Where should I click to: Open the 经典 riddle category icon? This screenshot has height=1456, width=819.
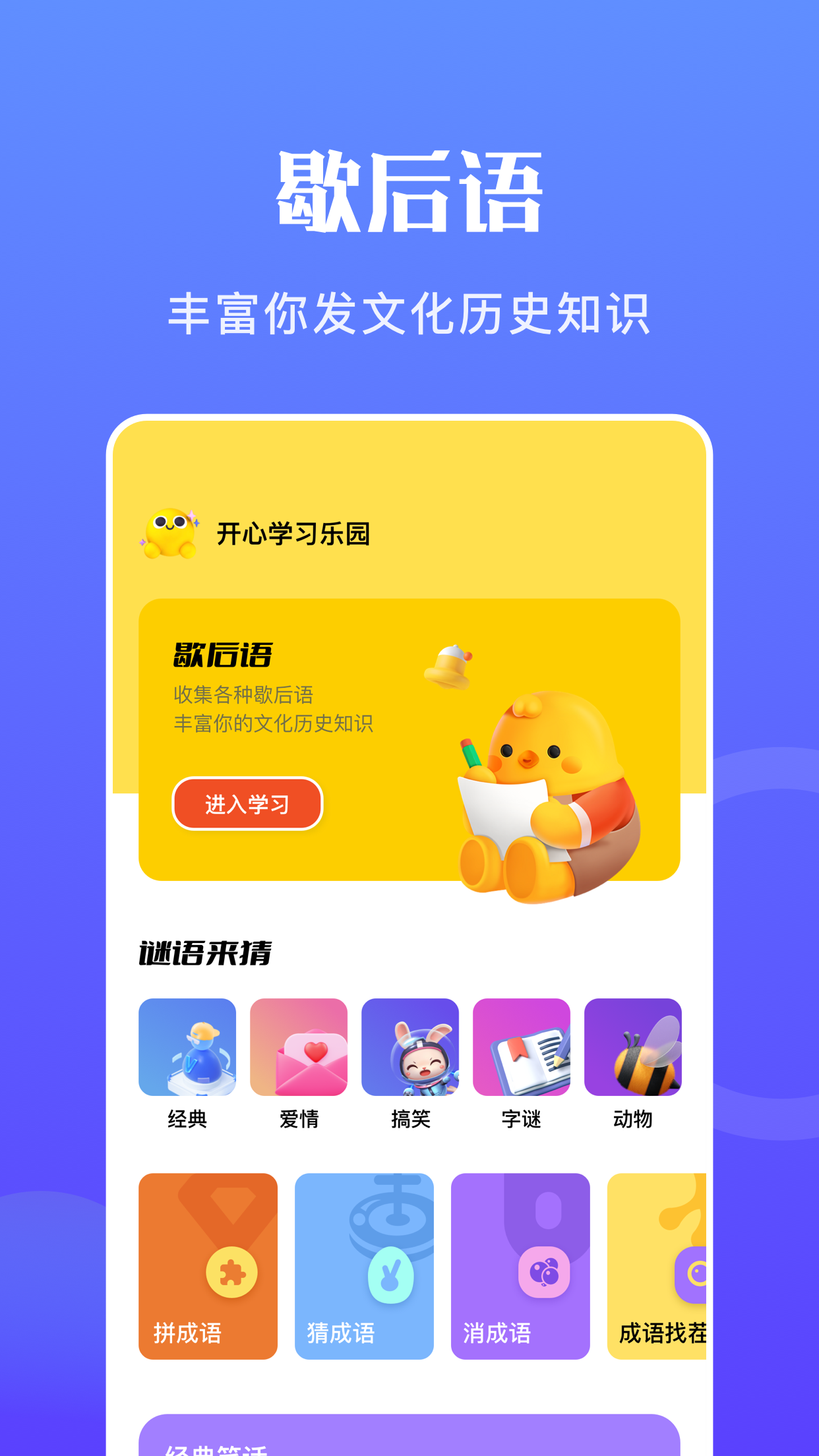188,1046
